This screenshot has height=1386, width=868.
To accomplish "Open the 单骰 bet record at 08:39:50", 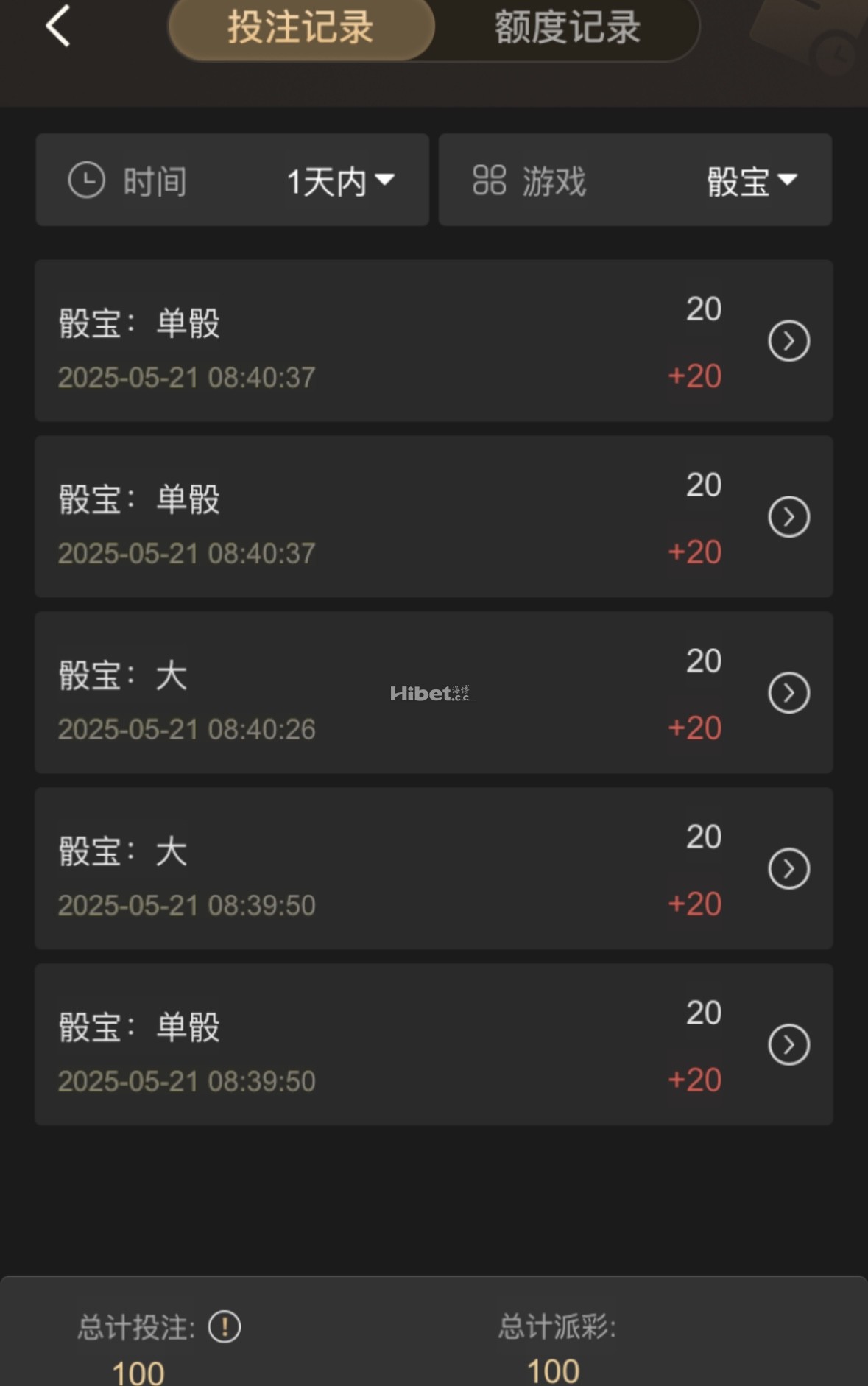I will [x=788, y=1045].
